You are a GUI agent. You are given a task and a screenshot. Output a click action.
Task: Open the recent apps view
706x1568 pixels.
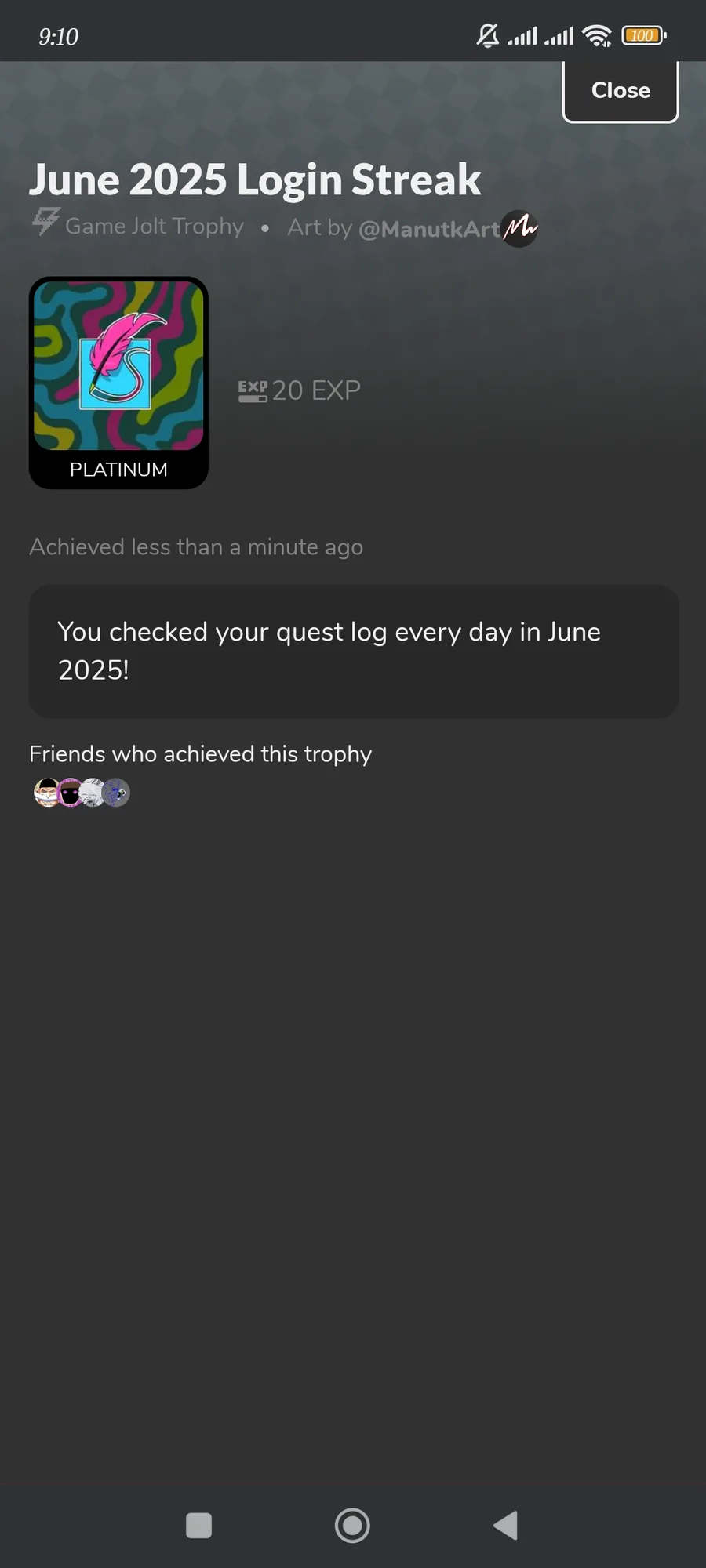pyautogui.click(x=198, y=1526)
